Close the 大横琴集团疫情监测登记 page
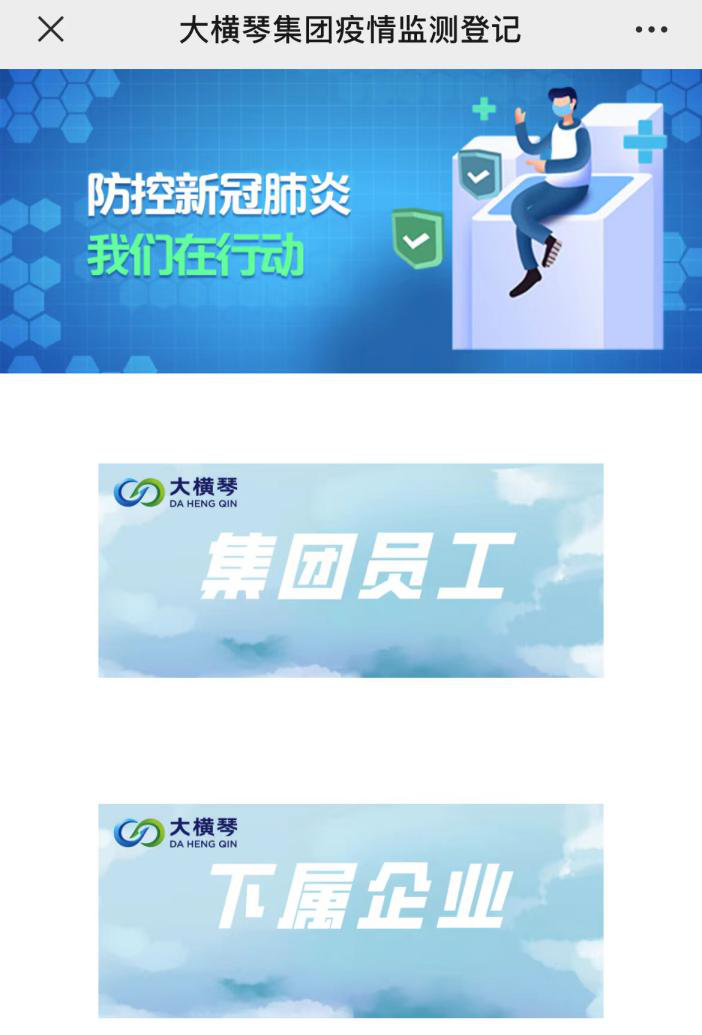The width and height of the screenshot is (702, 1035). [51, 30]
